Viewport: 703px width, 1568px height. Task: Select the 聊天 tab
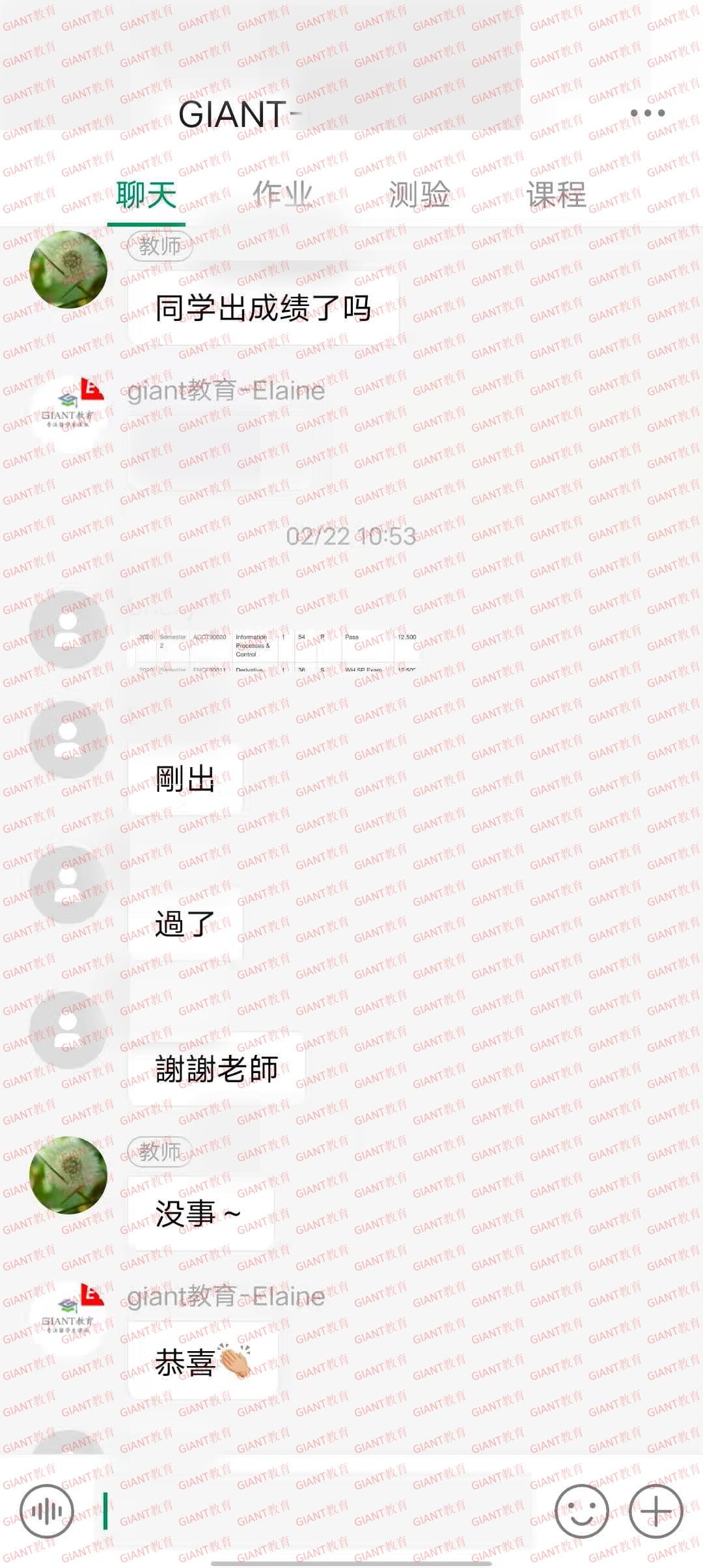coord(146,195)
